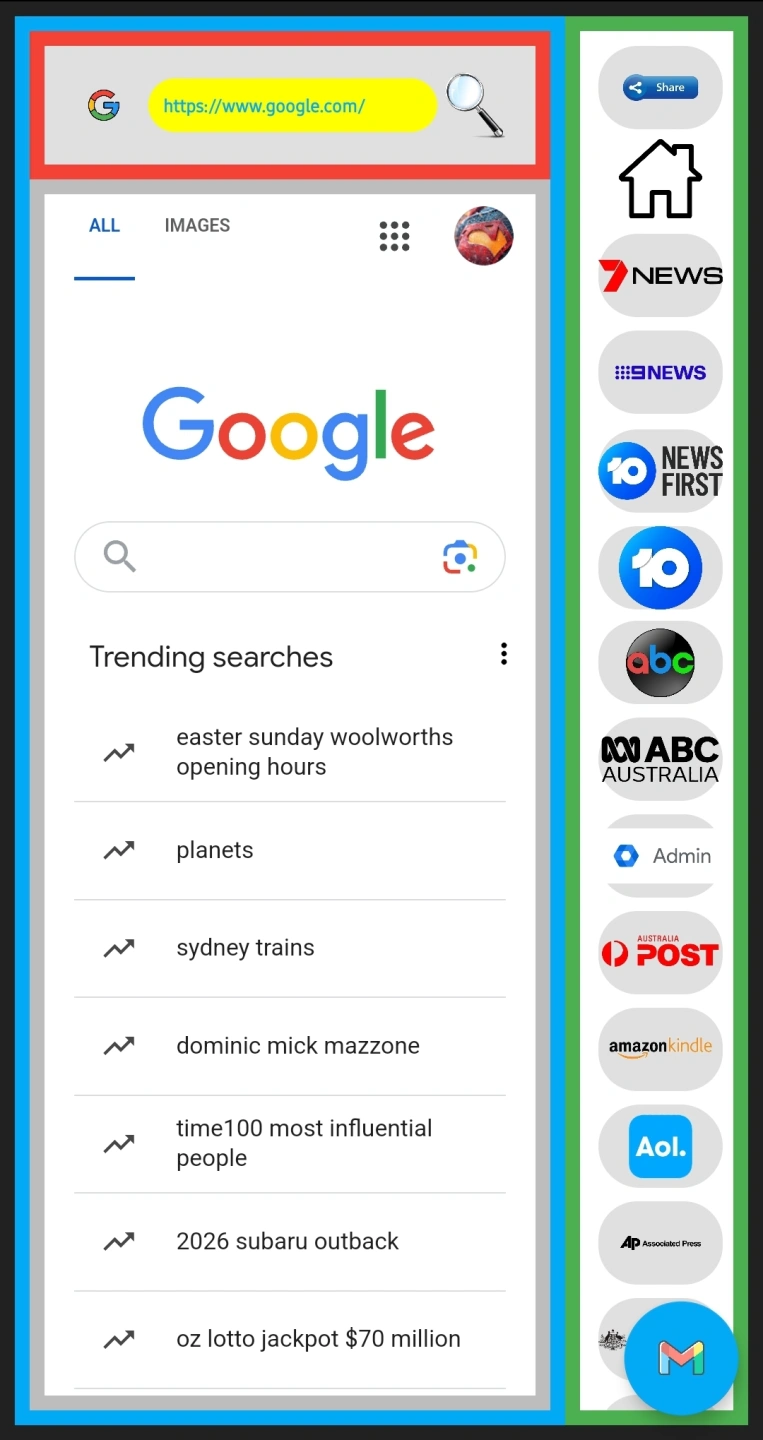Select dominic mick mazzone trending search

pyautogui.click(x=298, y=1046)
